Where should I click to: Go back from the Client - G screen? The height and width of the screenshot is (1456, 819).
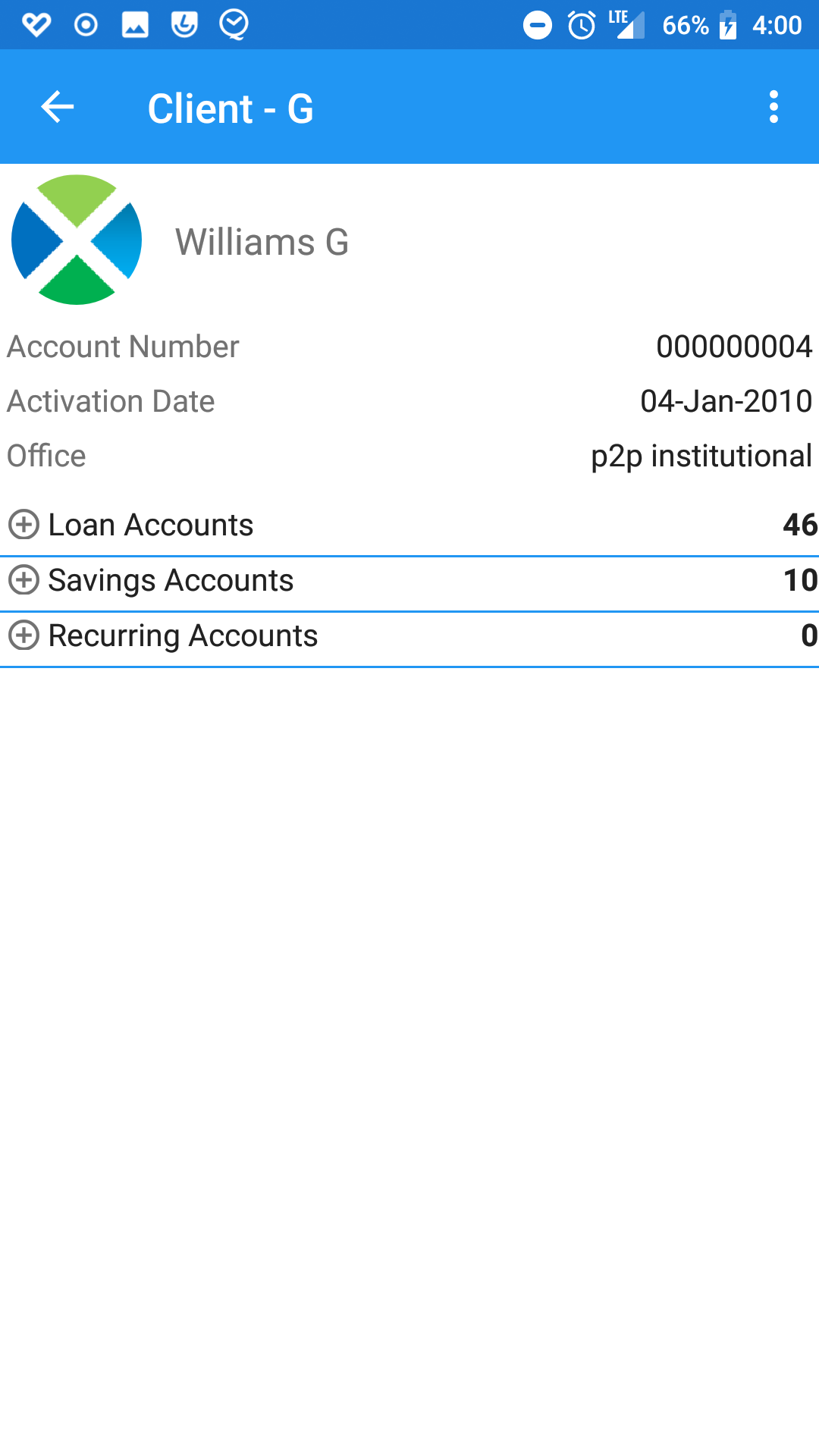pos(57,107)
